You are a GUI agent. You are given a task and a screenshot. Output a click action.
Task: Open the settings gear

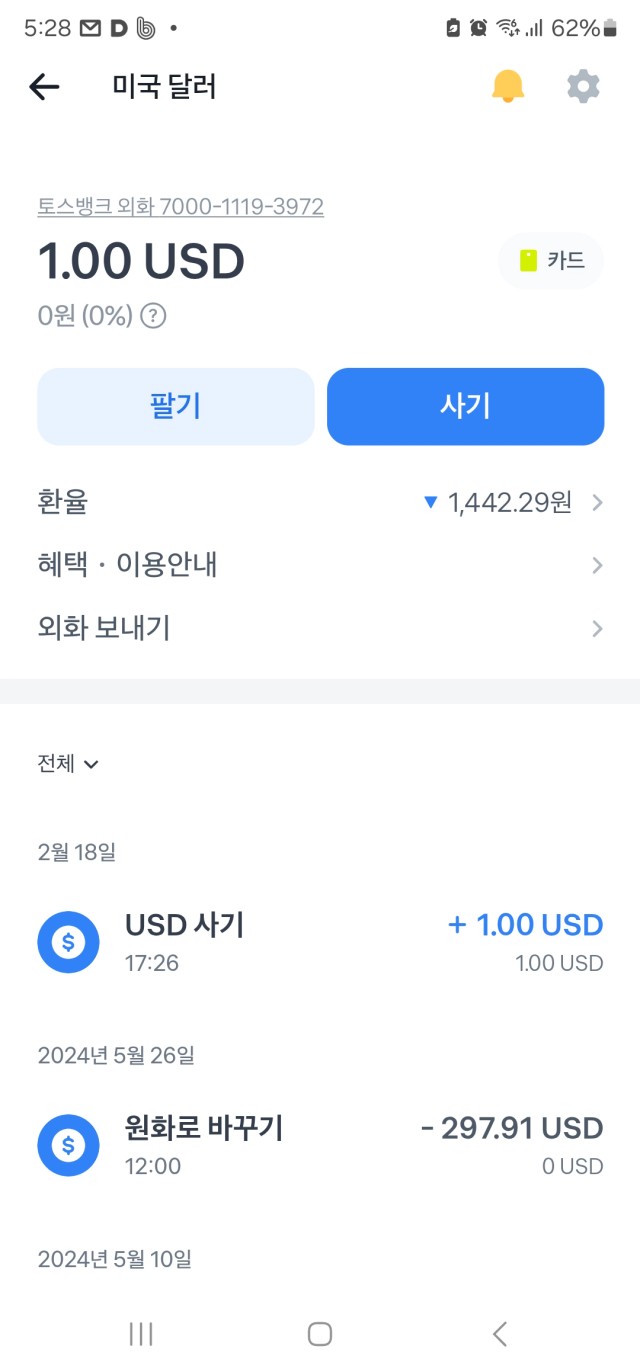[x=583, y=87]
